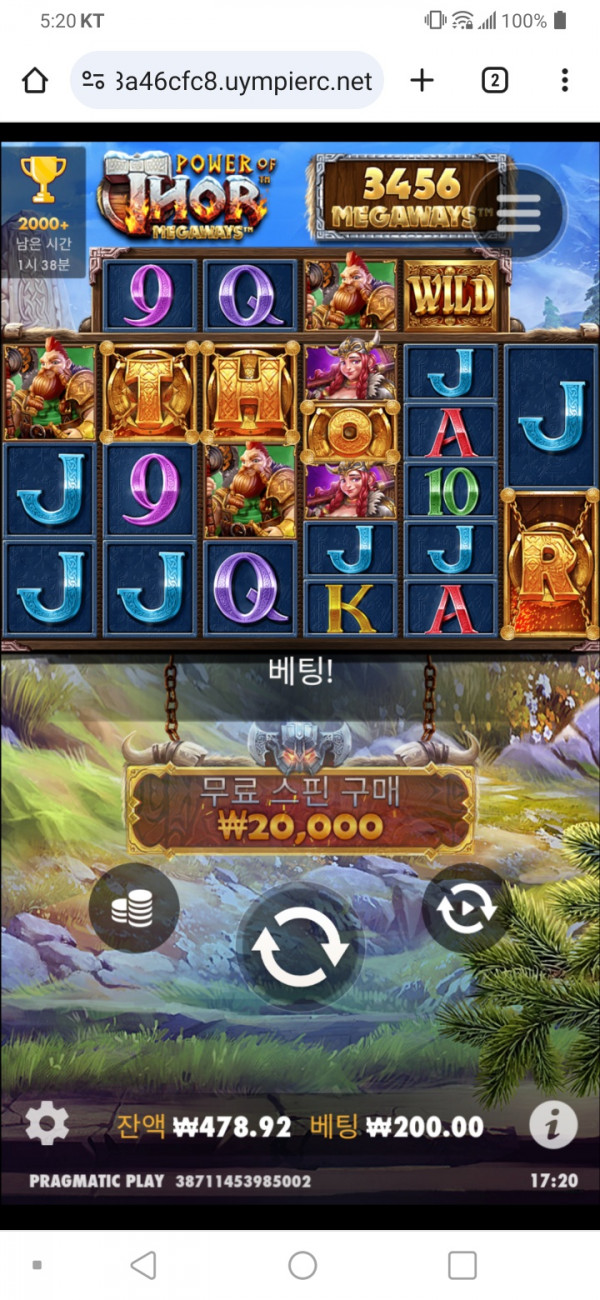Go to the browser home page
This screenshot has width=600, height=1300.
coord(35,81)
